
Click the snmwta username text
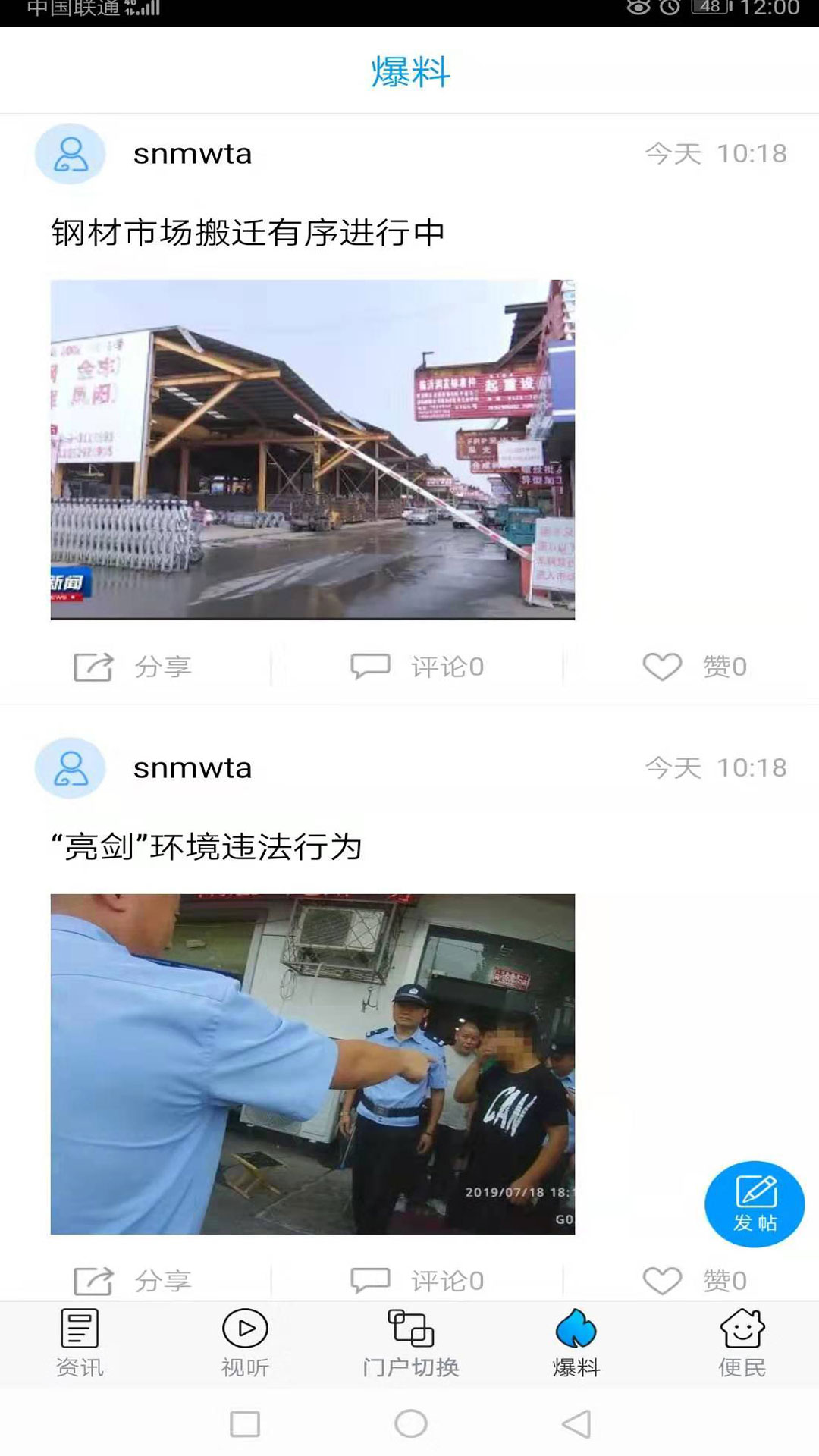(x=190, y=152)
